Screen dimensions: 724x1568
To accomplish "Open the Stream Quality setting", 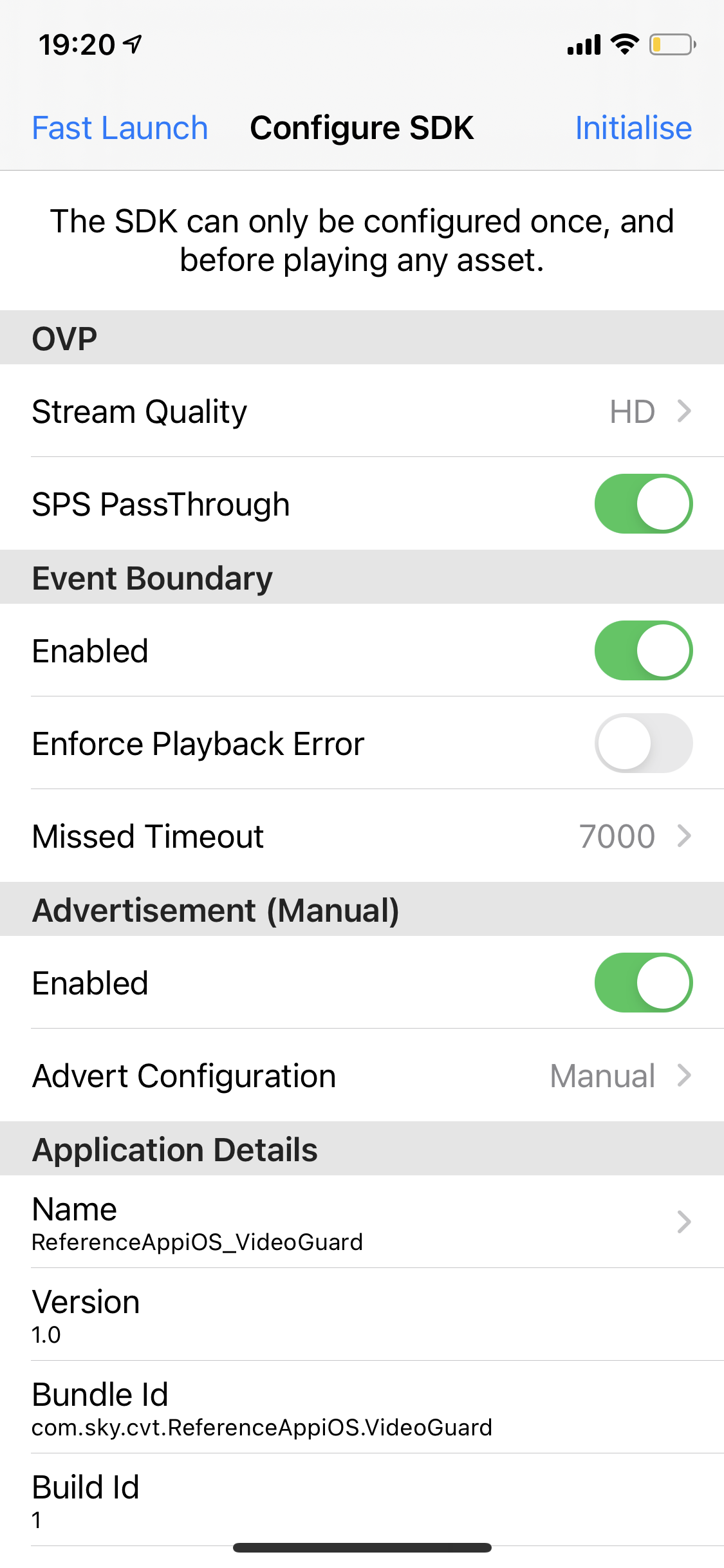I will point(362,411).
